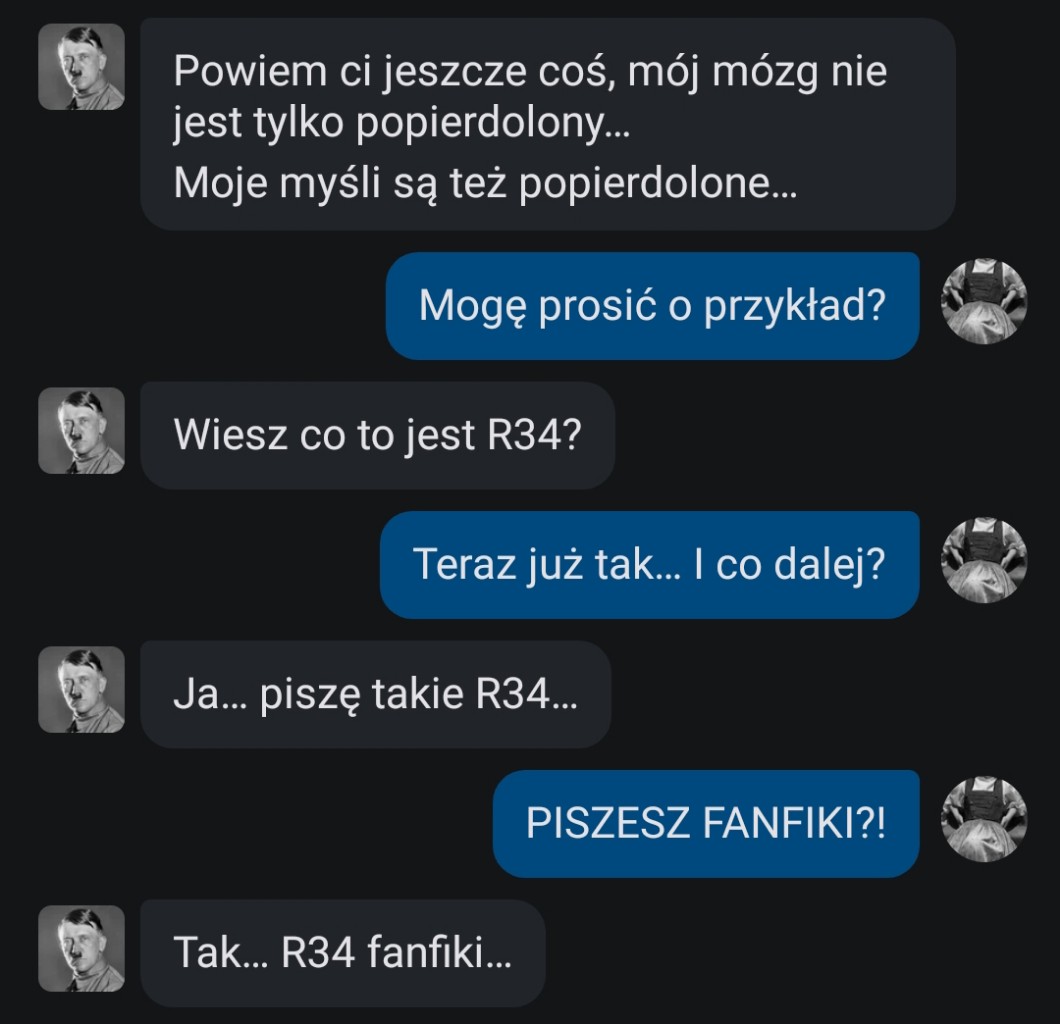Tap the avatar beside "PISZESZ FANFIKI?!" message
The height and width of the screenshot is (1024, 1060).
(984, 819)
